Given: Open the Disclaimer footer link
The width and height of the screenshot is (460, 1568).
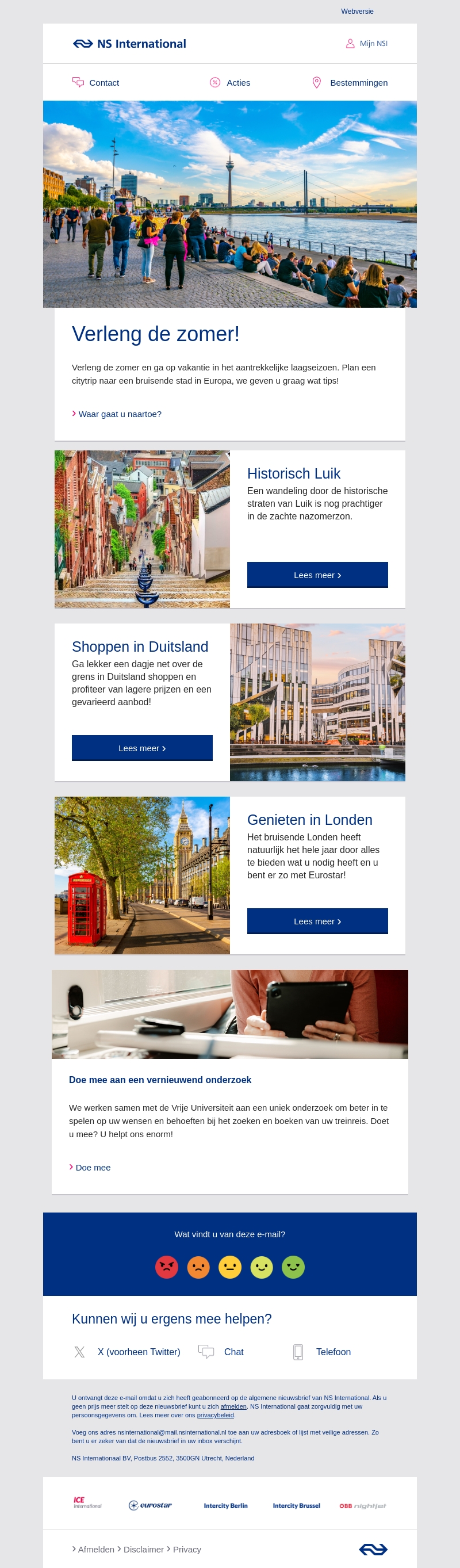Looking at the screenshot, I should pyautogui.click(x=143, y=1549).
